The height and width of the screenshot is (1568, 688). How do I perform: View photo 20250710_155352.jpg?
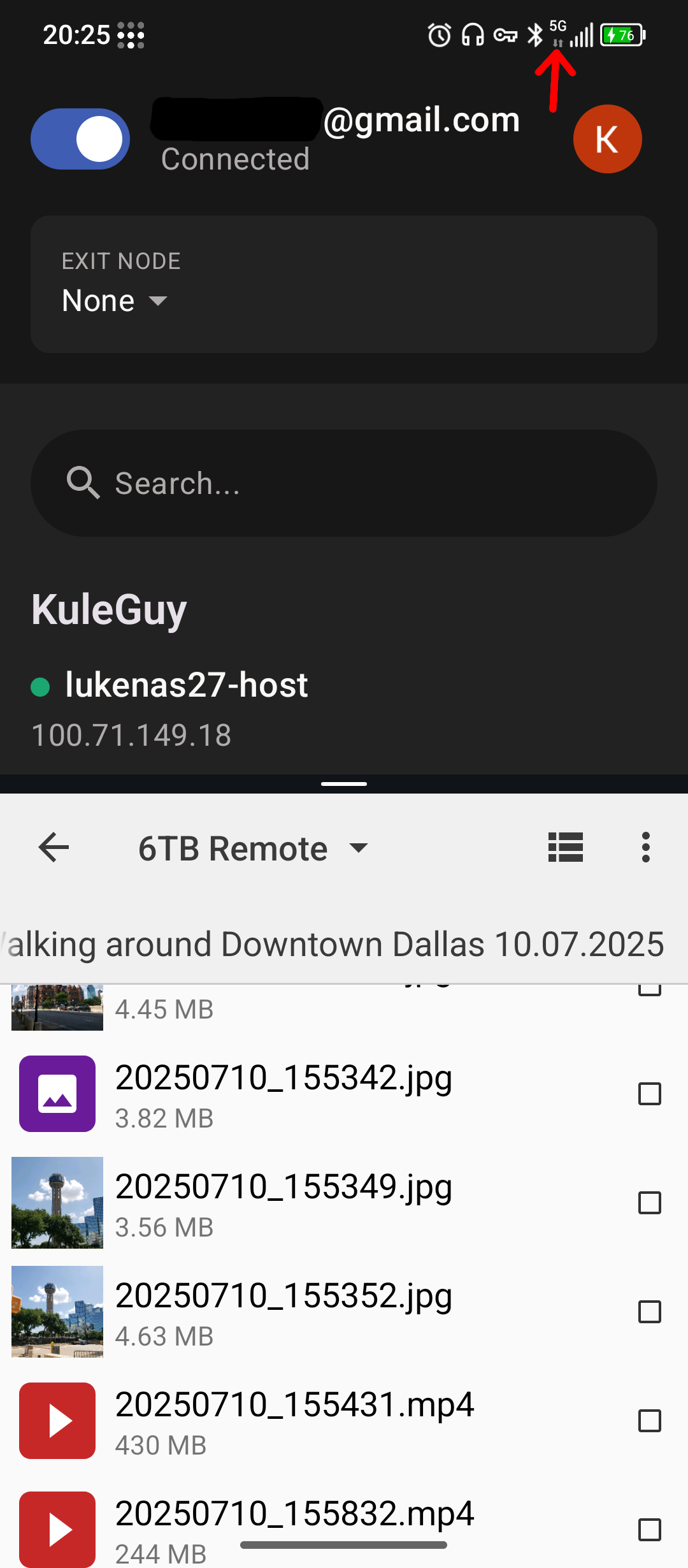pos(283,1296)
